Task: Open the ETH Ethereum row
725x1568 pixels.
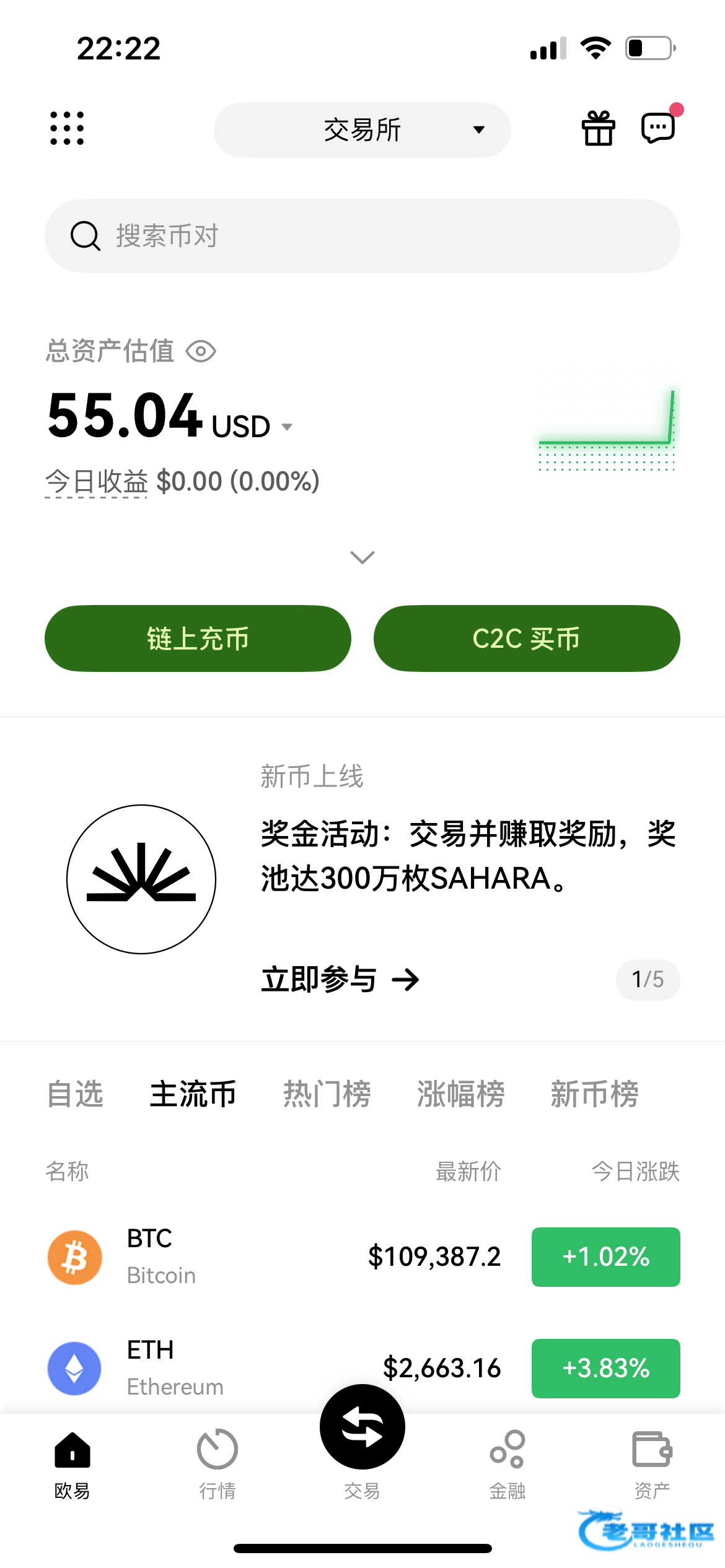Action: tap(362, 1369)
